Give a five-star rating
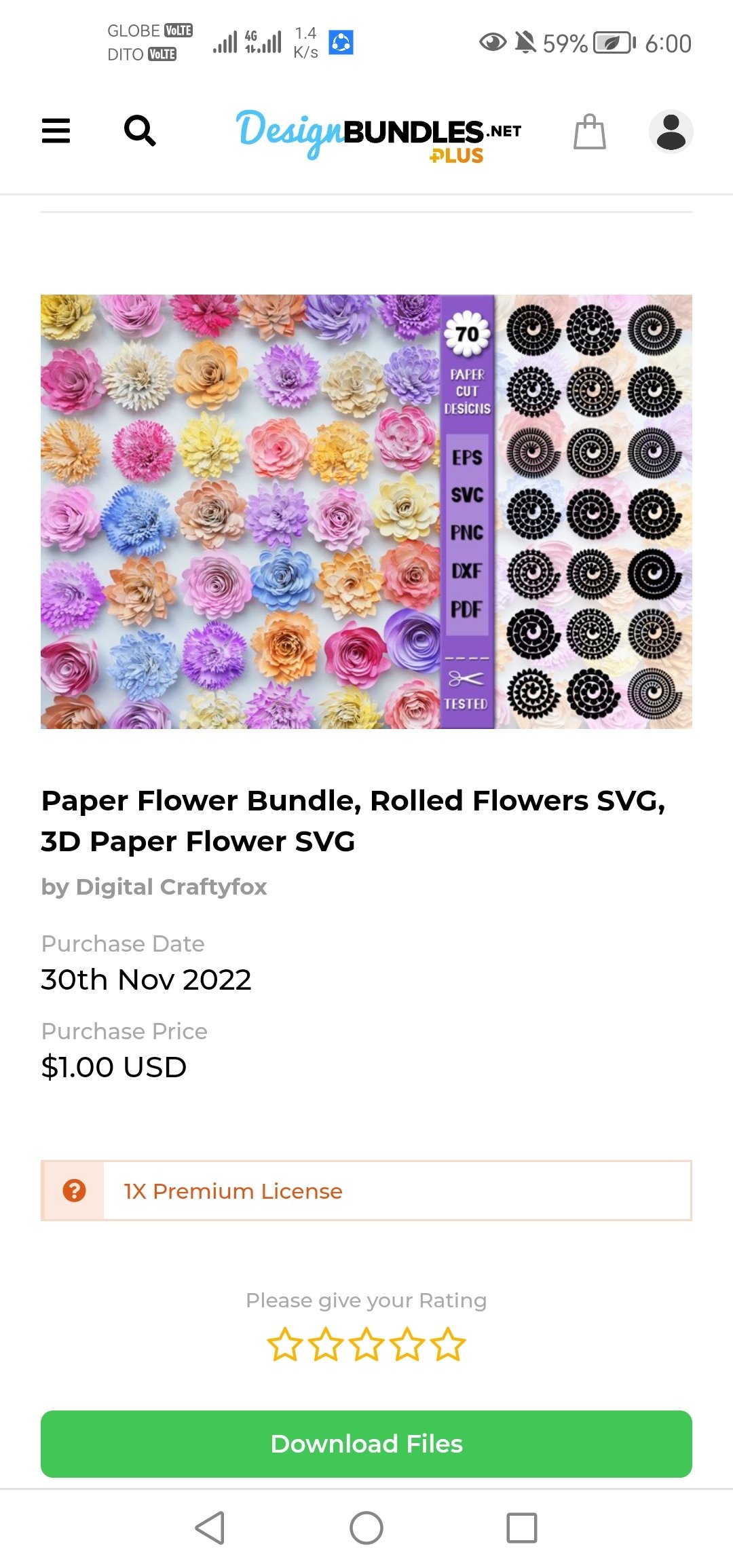Screen dimensions: 733x1568 tap(448, 1345)
